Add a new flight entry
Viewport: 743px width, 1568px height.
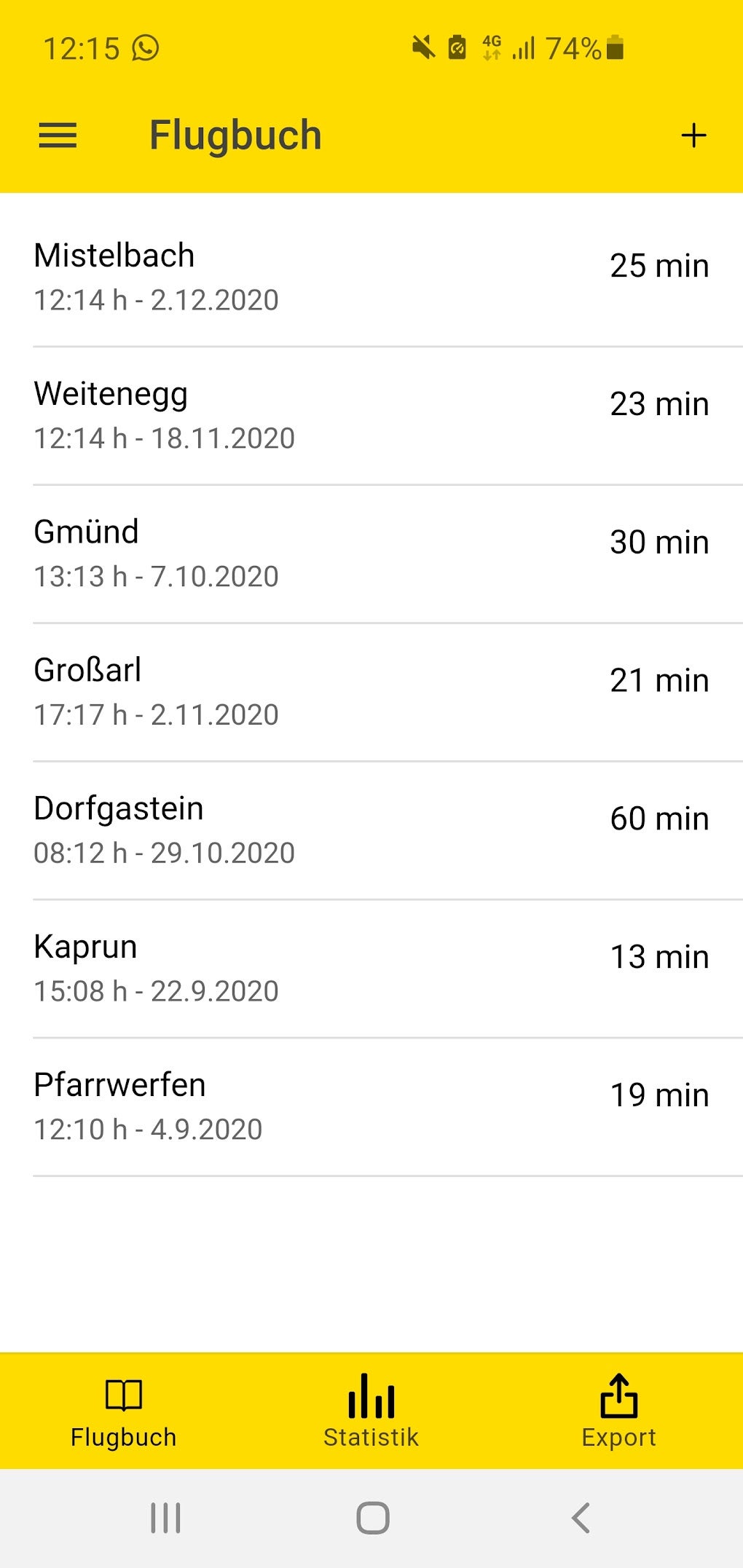click(x=693, y=135)
